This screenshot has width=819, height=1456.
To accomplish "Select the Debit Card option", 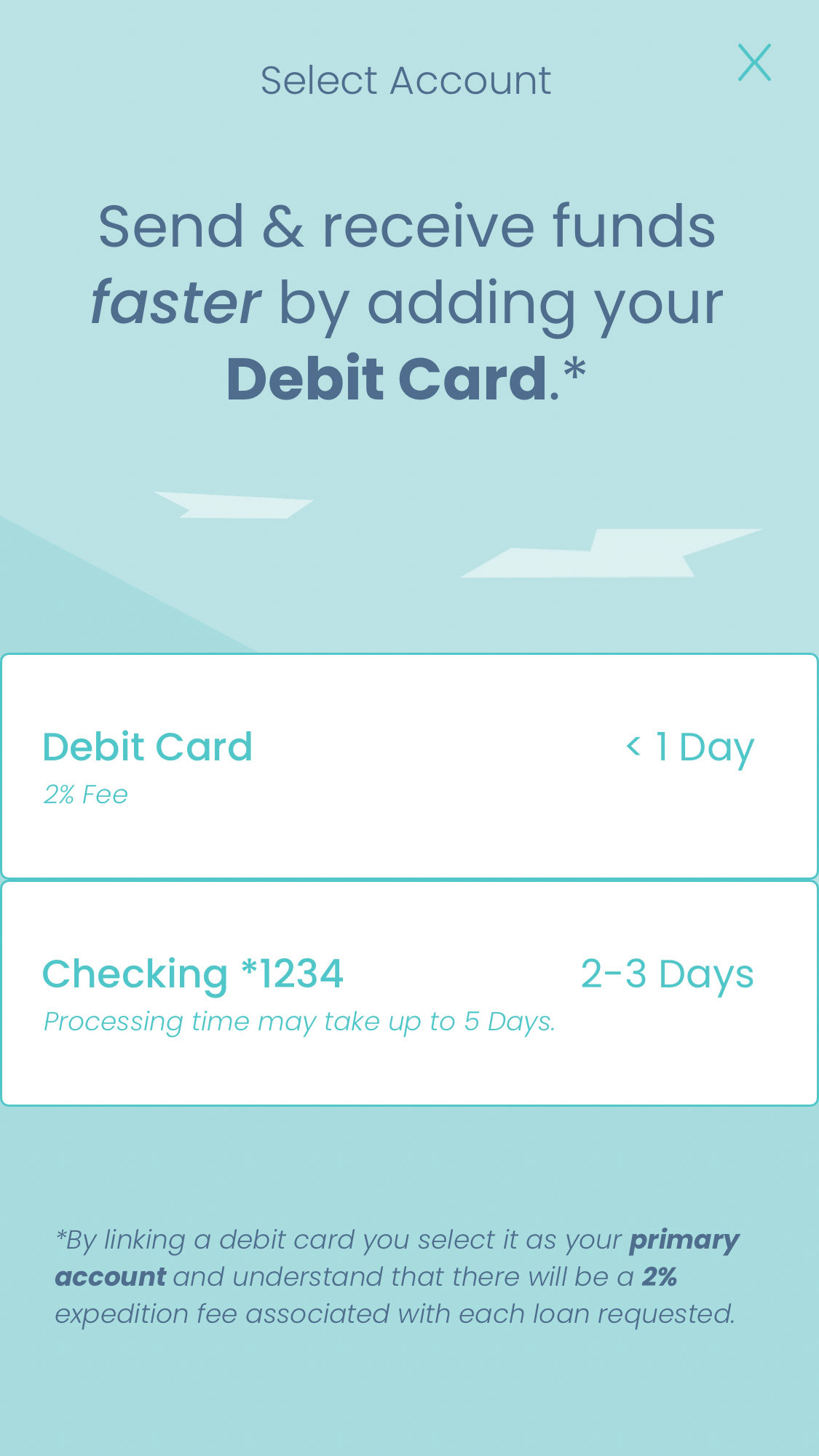I will coord(409,766).
